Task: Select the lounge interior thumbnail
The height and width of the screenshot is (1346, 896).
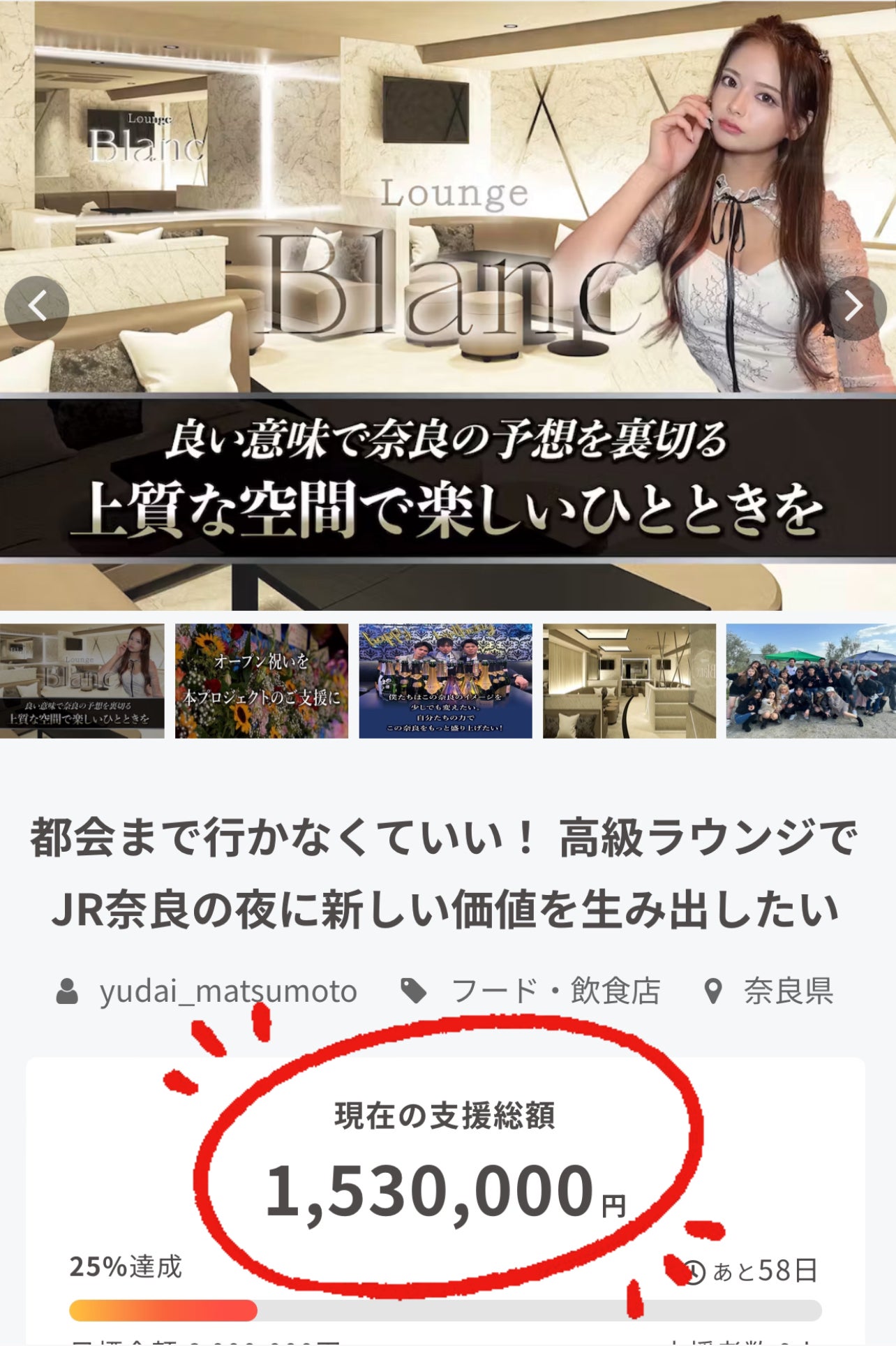Action: pos(629,681)
